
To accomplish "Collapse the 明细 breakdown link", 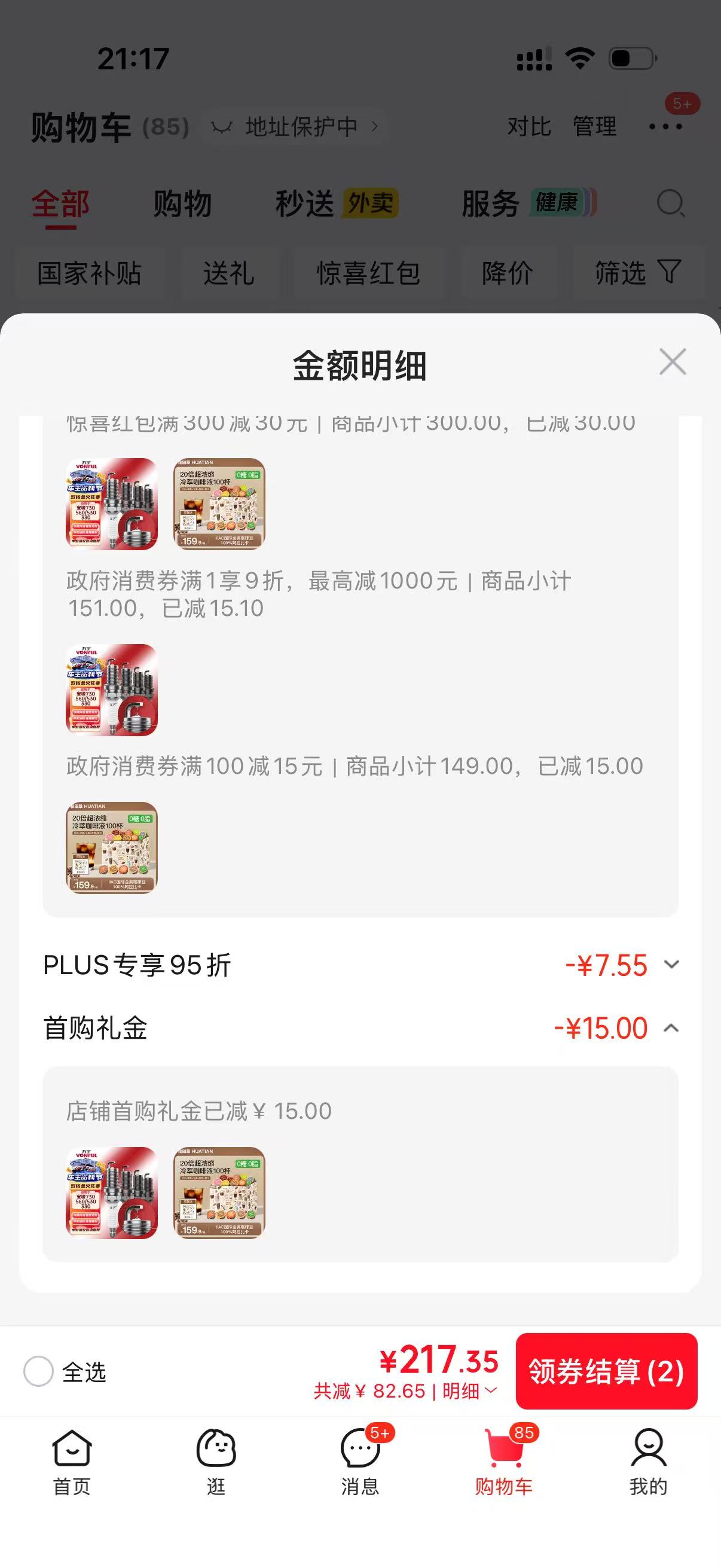I will tap(470, 1392).
